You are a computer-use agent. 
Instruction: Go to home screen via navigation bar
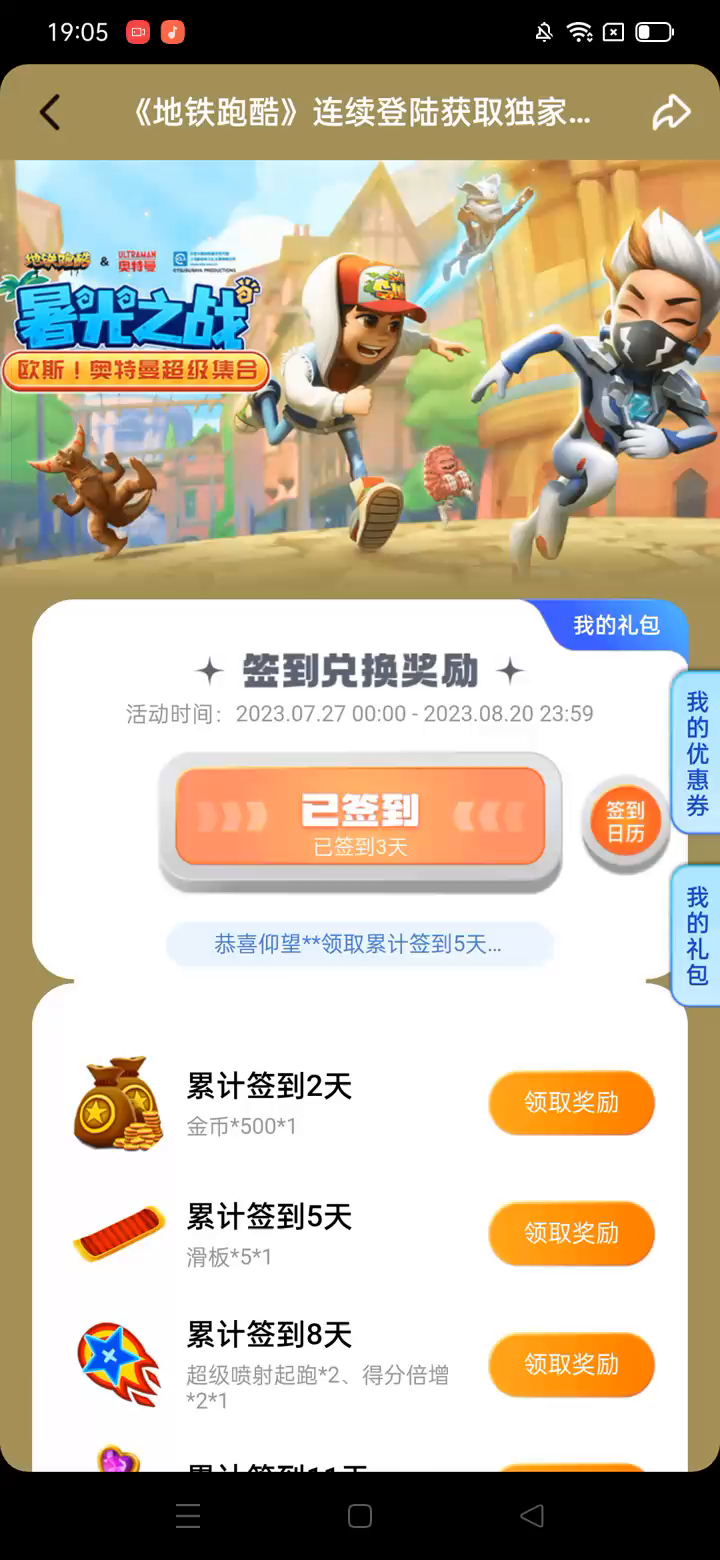[360, 1516]
